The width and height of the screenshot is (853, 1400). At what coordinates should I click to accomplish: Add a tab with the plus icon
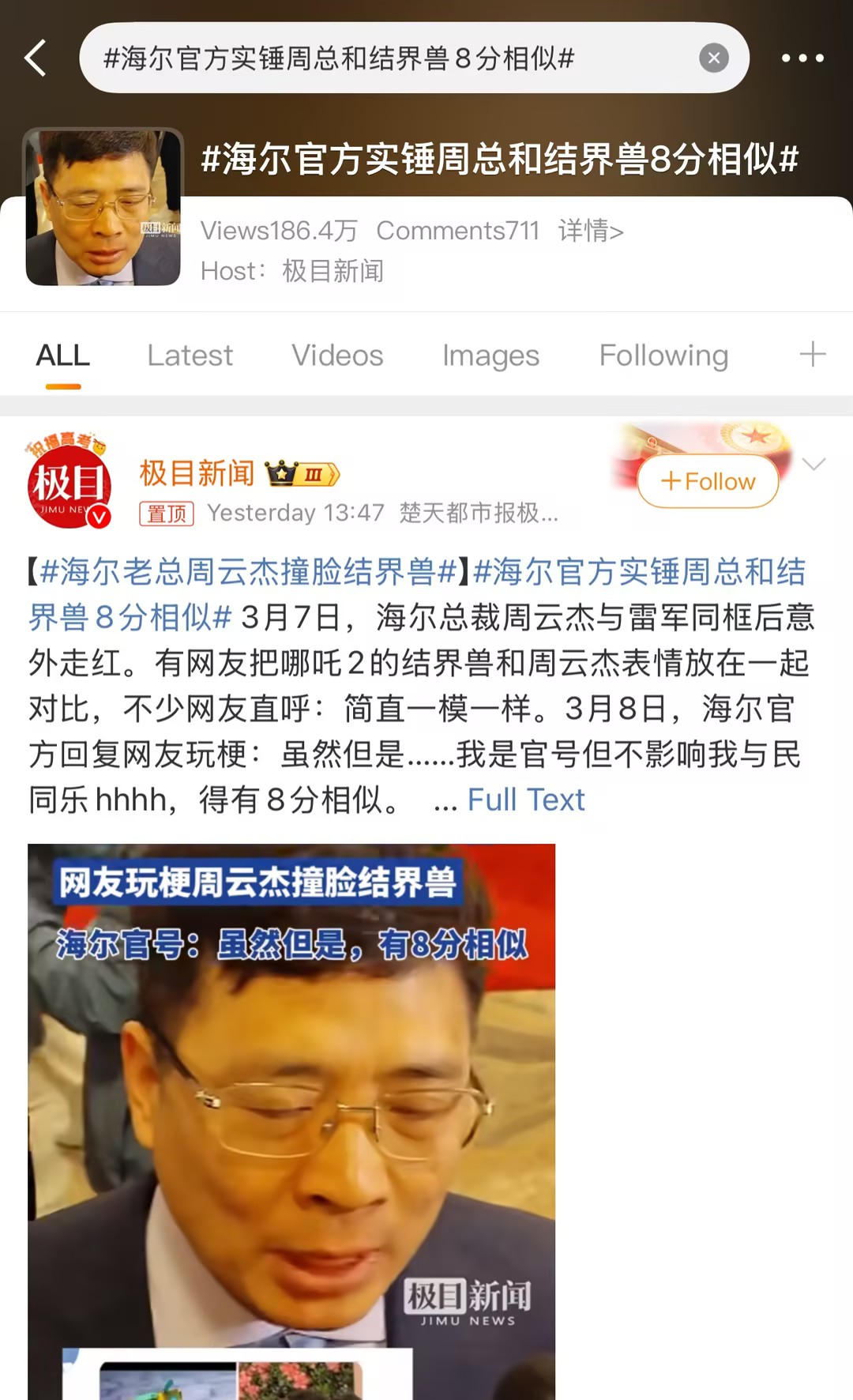812,354
